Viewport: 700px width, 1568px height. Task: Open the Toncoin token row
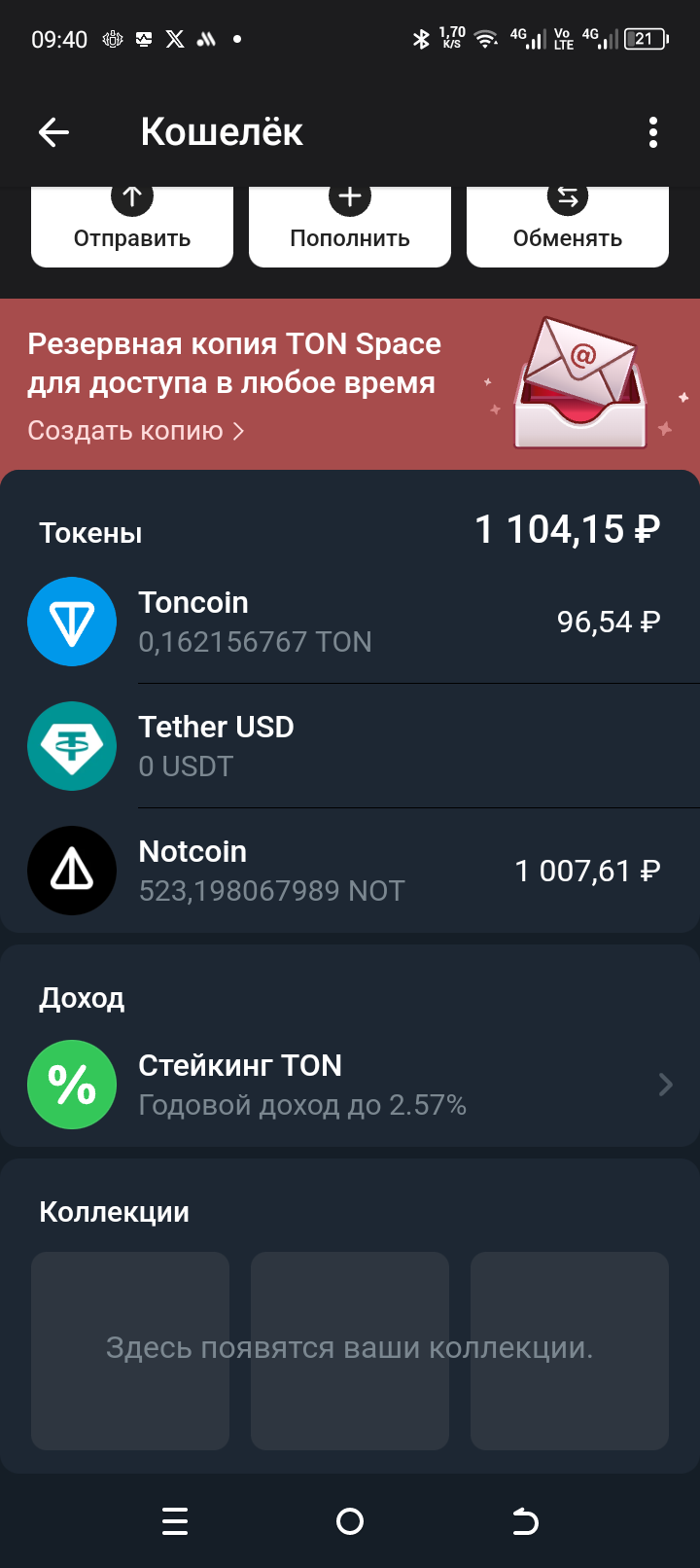(350, 622)
